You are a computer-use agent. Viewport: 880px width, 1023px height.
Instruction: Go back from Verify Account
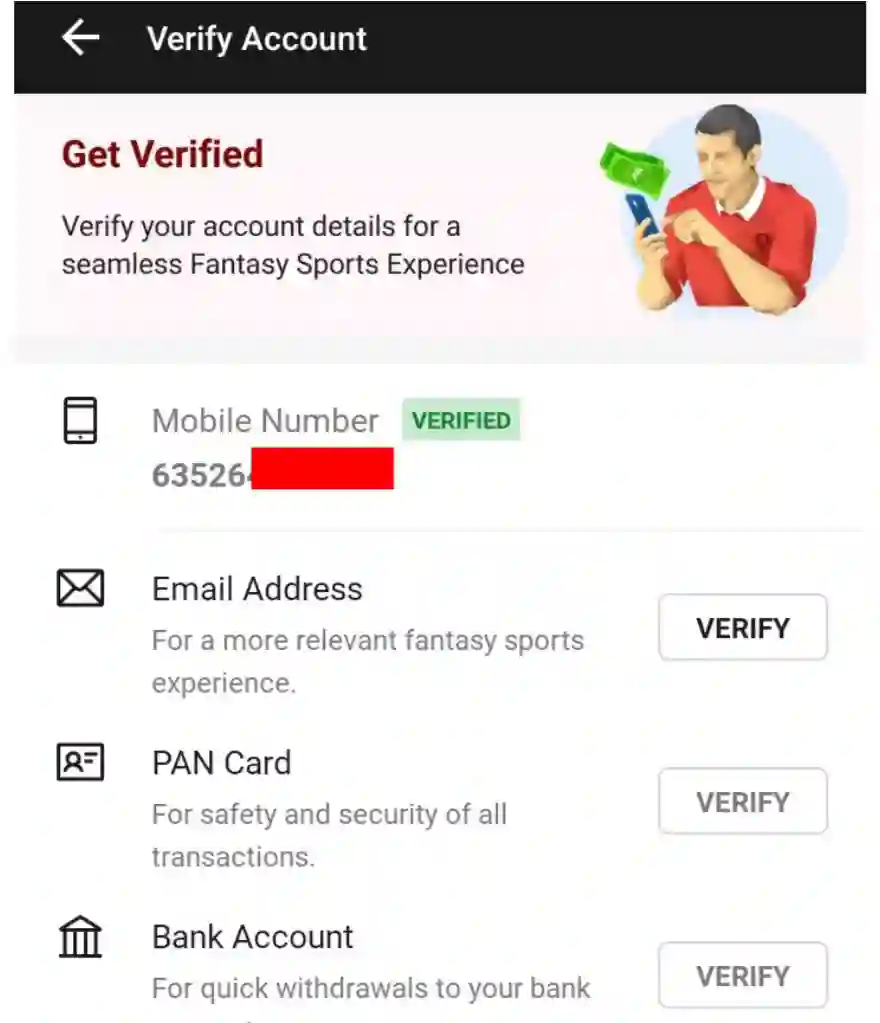pos(80,39)
